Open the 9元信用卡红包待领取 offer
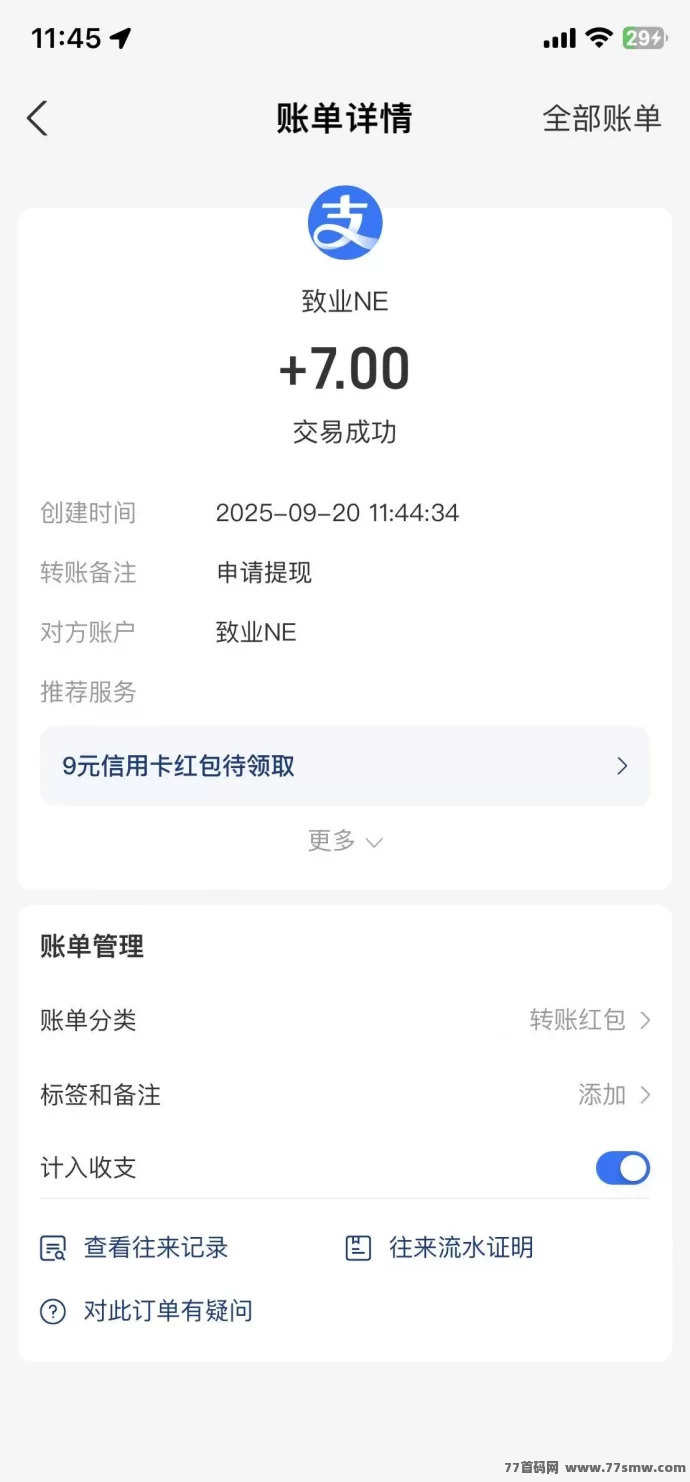The height and width of the screenshot is (1482, 690). tap(345, 766)
